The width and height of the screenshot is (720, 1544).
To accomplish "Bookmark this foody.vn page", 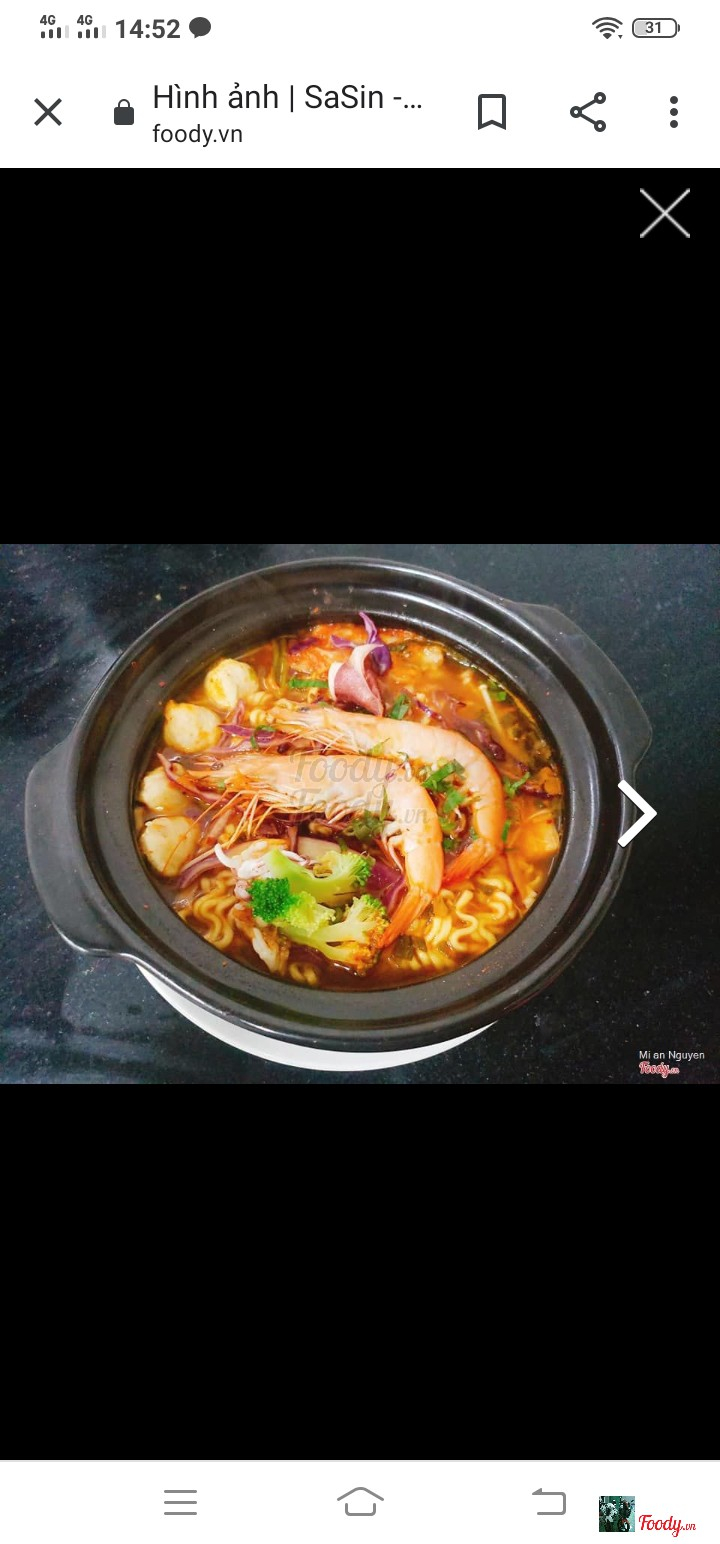I will coord(491,112).
